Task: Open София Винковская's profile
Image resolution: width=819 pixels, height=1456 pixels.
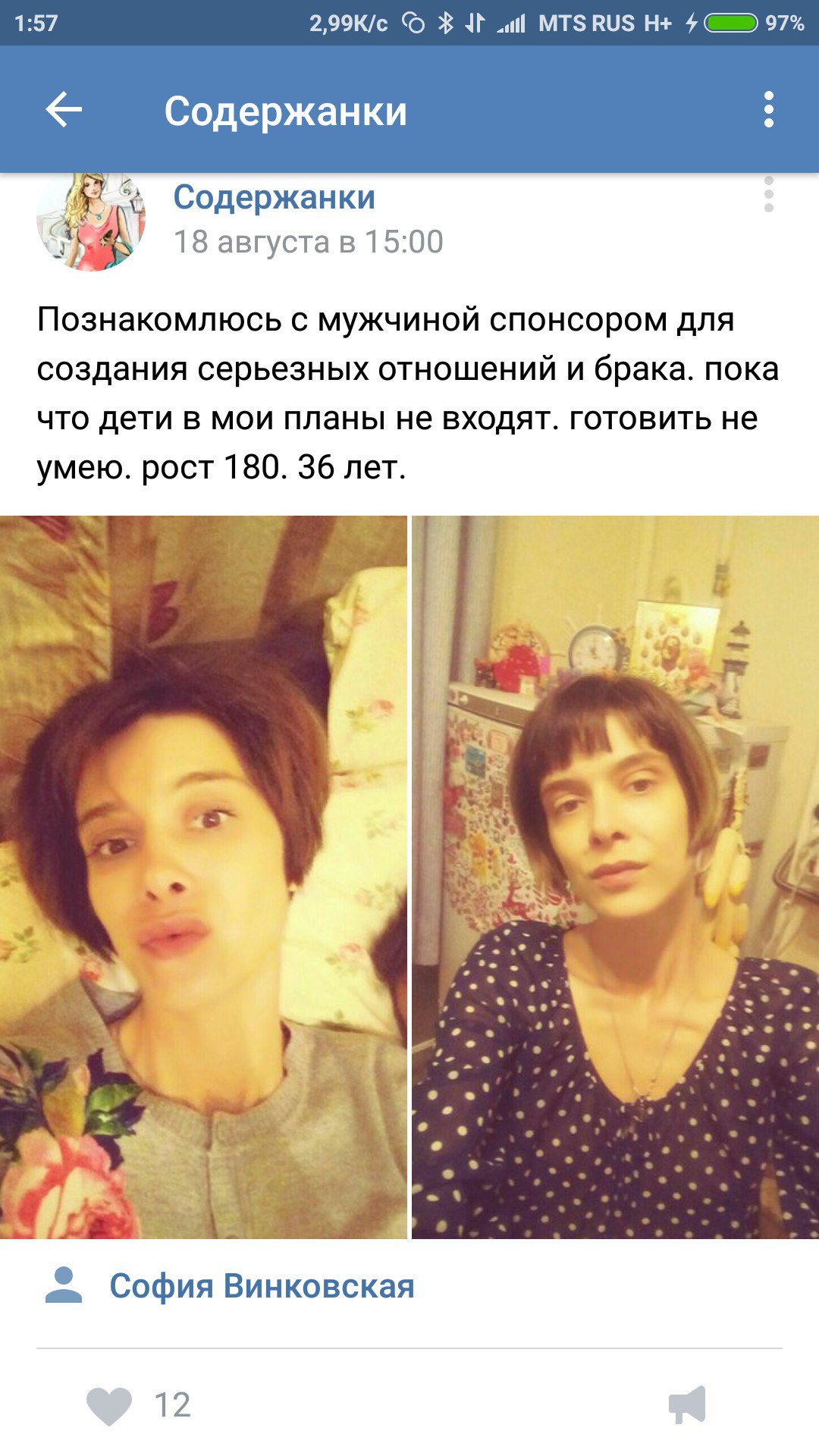Action: coord(262,1286)
